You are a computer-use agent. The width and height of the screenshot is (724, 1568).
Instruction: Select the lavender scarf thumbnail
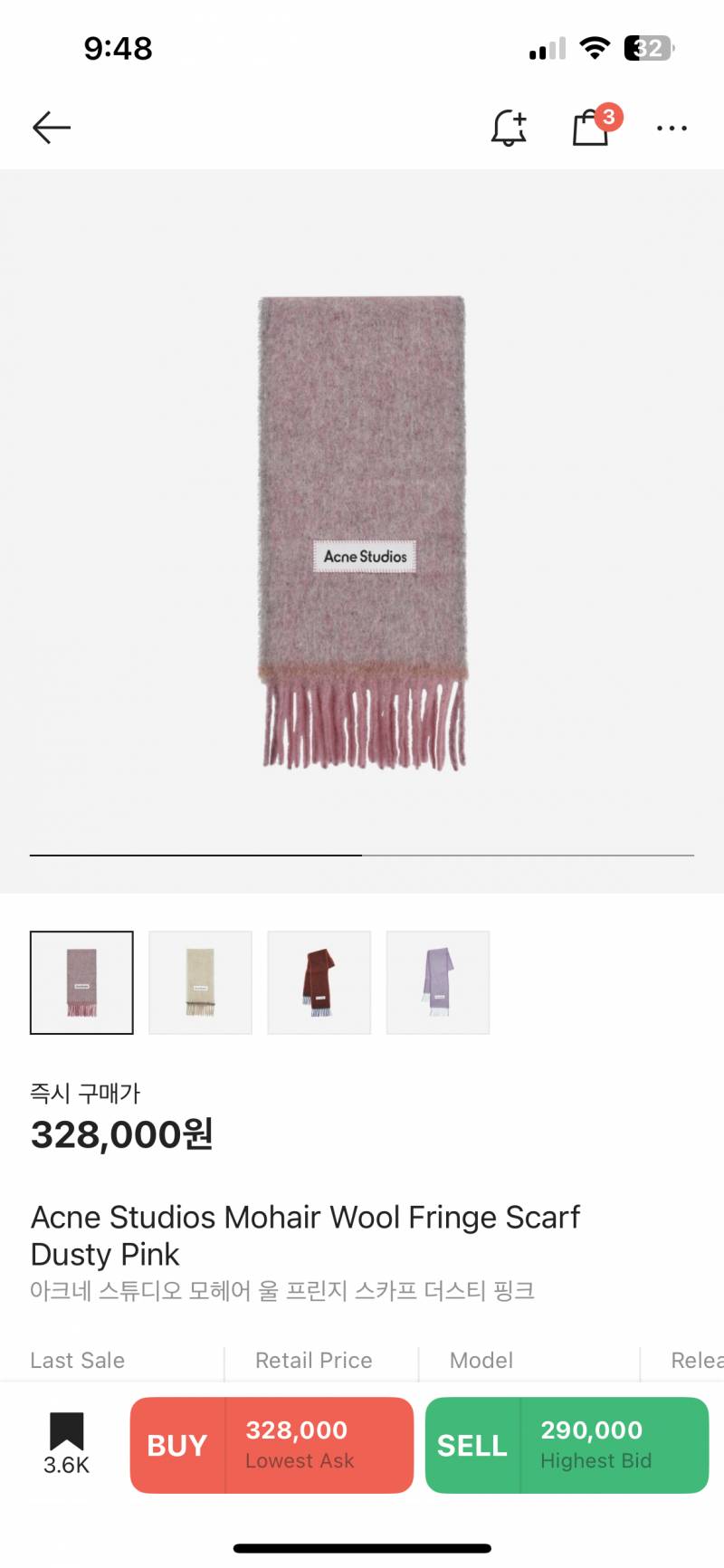coord(438,982)
